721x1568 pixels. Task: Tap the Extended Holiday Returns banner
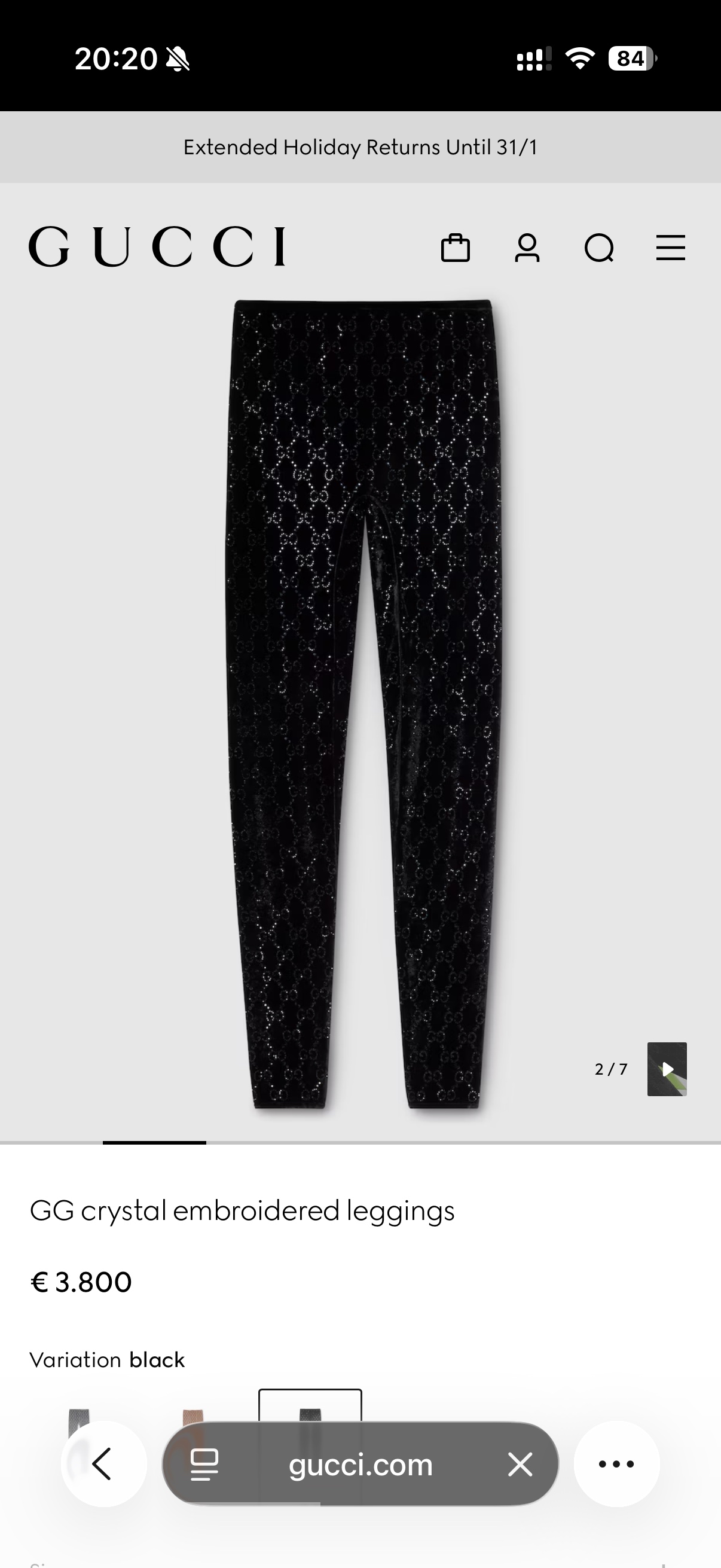pyautogui.click(x=360, y=147)
